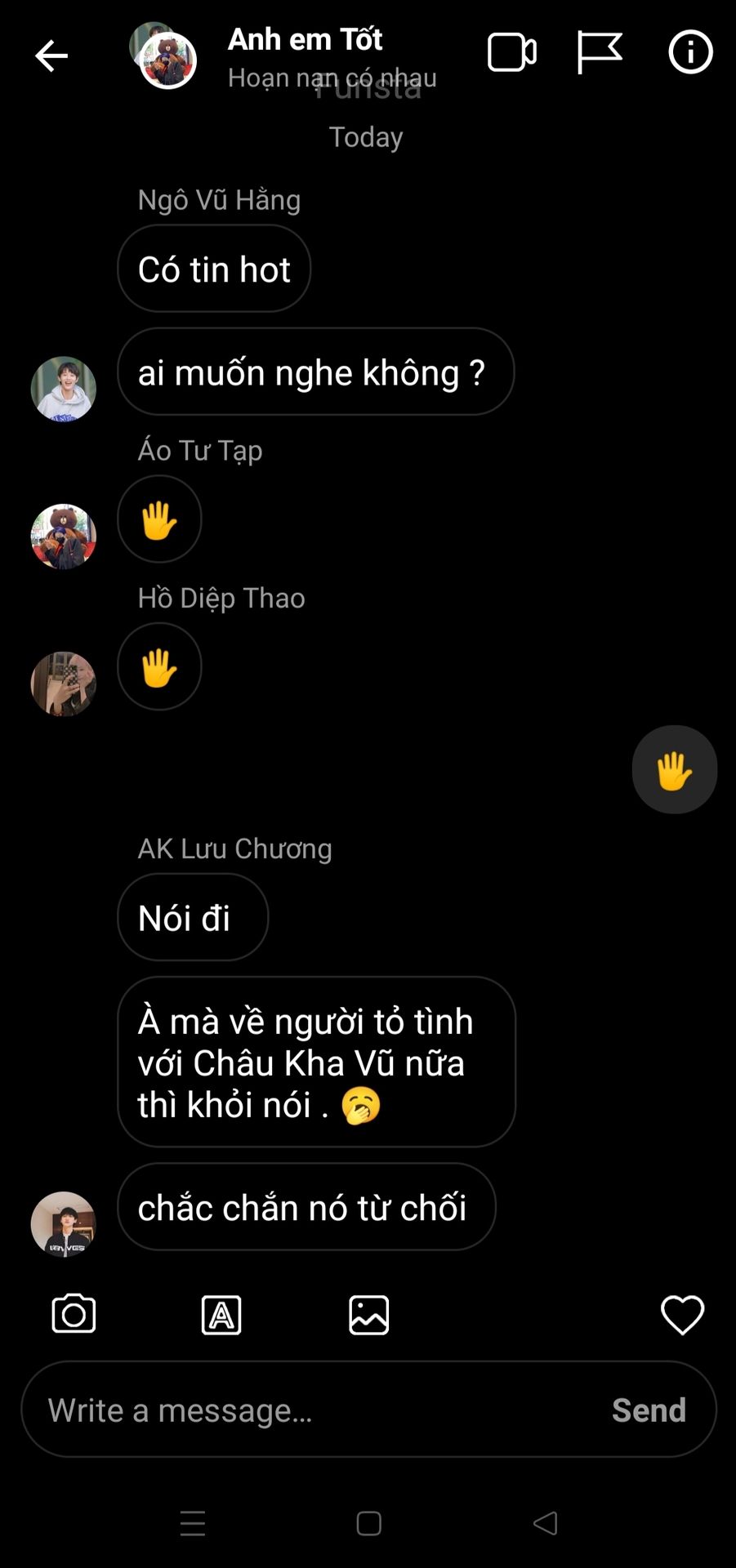View AK Lưu Chương's profile picture
The width and height of the screenshot is (736, 1568).
pos(64,1223)
